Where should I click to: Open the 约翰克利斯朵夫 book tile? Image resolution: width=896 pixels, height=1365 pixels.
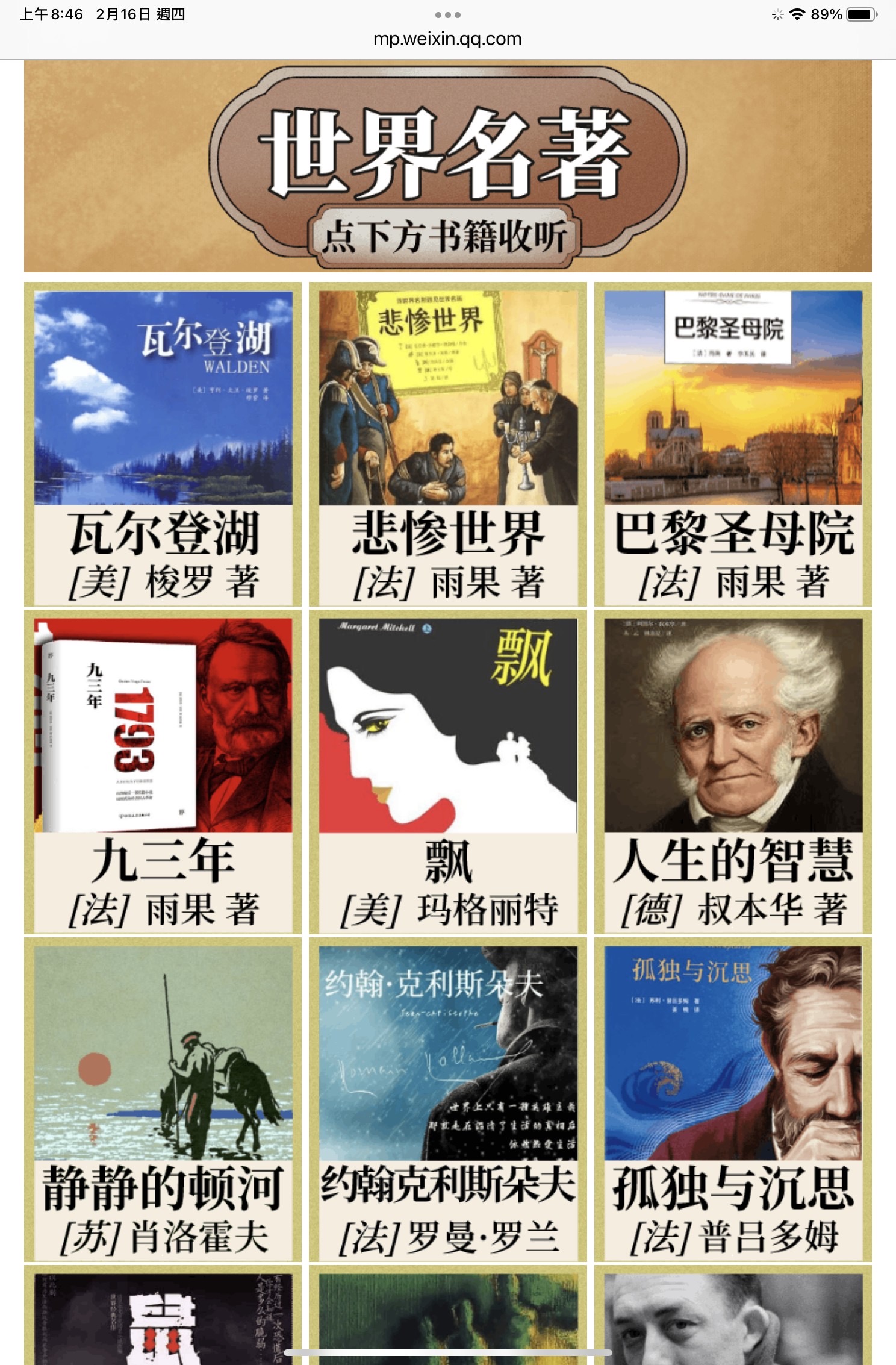(x=447, y=1099)
